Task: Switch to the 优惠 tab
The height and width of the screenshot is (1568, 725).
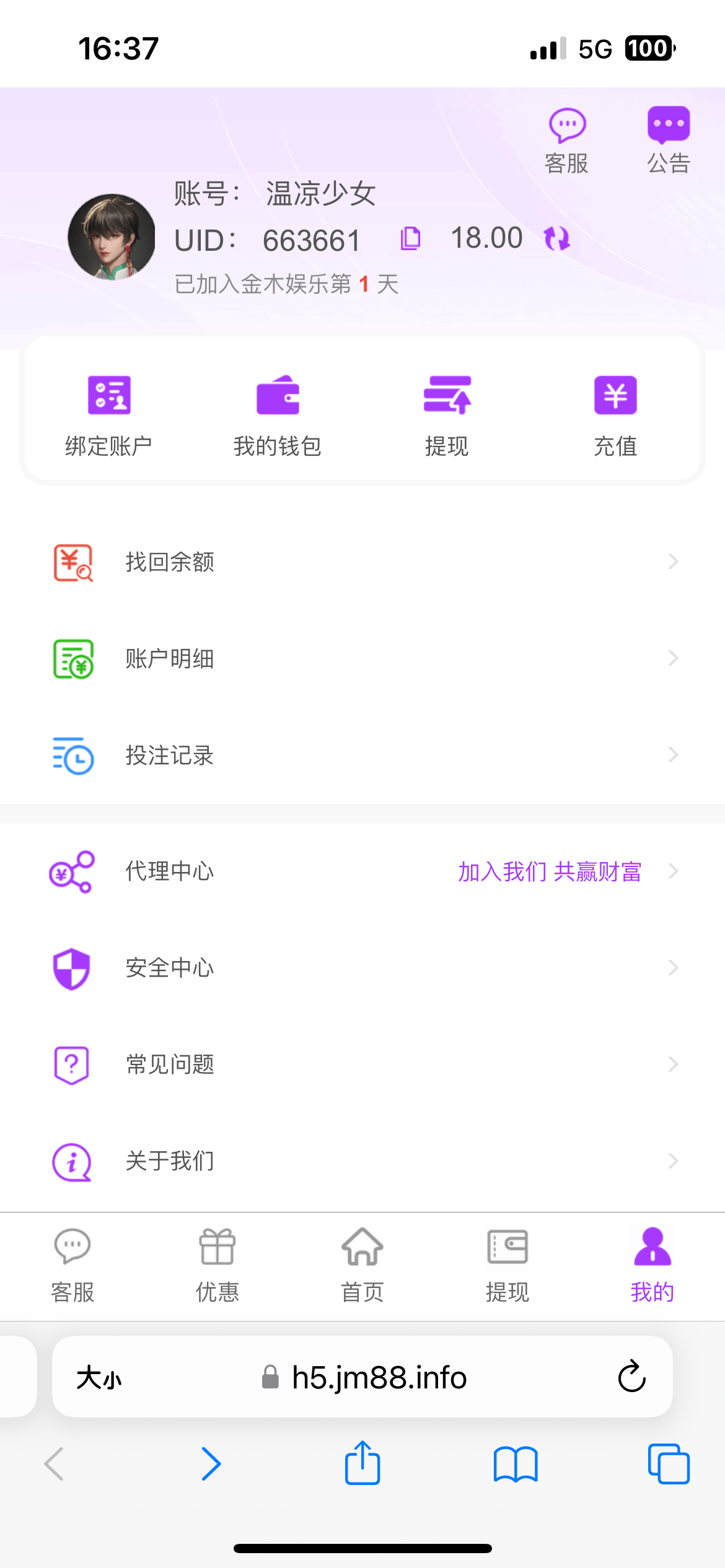Action: coord(217,1266)
